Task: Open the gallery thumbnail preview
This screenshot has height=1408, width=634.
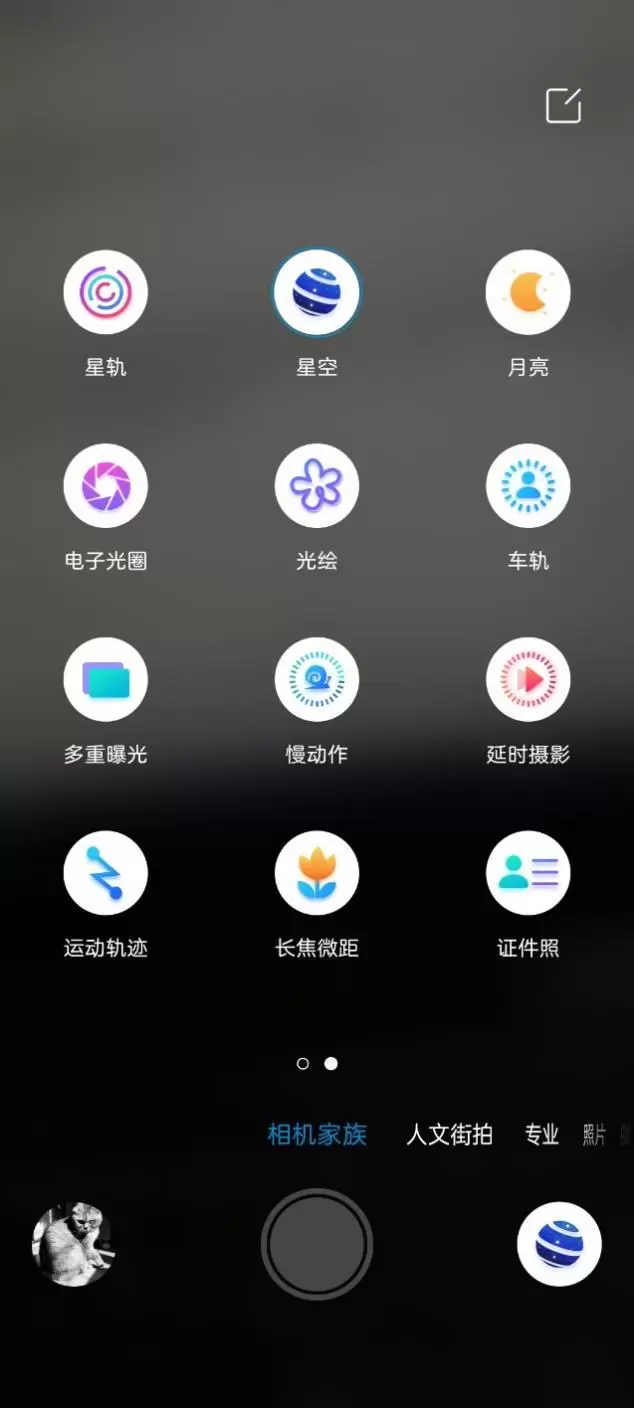Action: point(74,1245)
